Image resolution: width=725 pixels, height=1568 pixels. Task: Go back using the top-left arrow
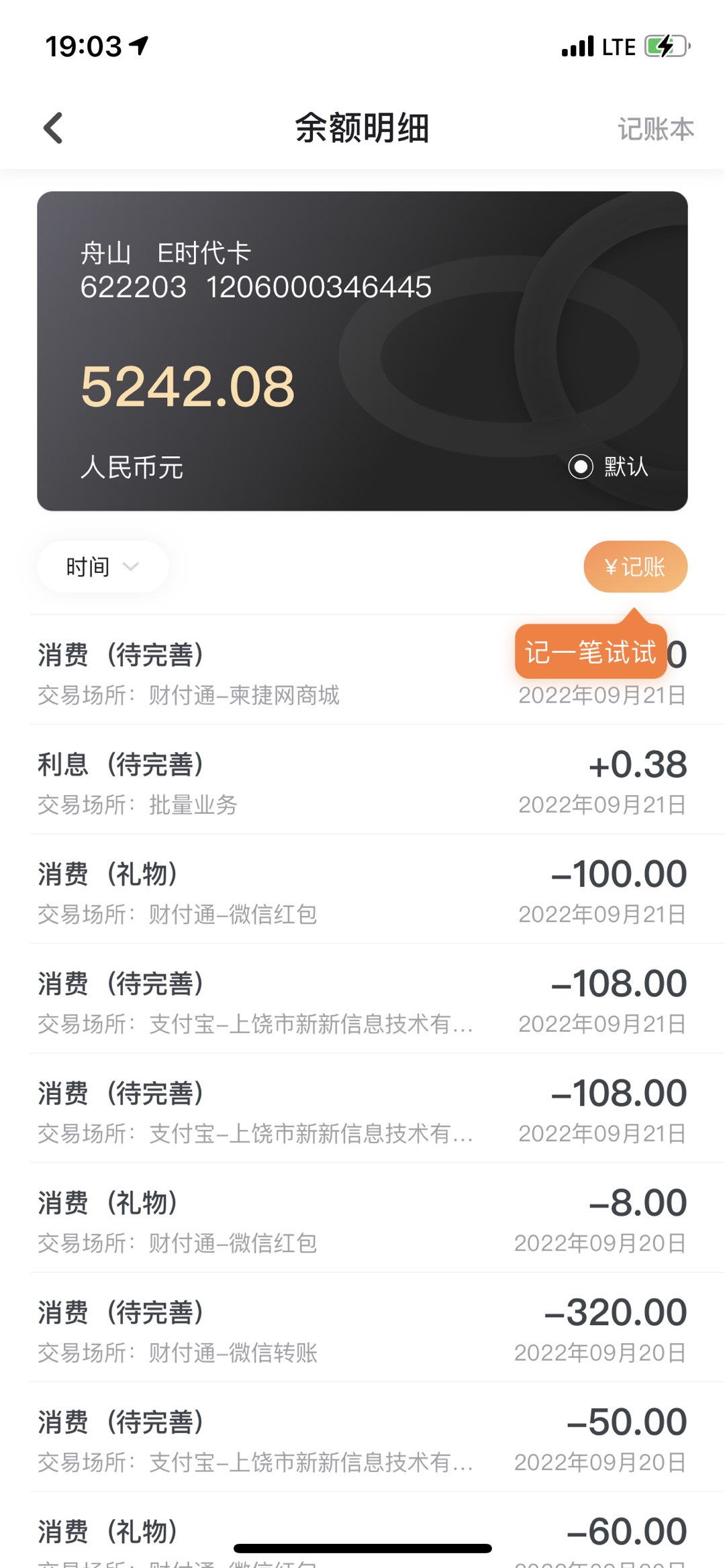pyautogui.click(x=53, y=127)
